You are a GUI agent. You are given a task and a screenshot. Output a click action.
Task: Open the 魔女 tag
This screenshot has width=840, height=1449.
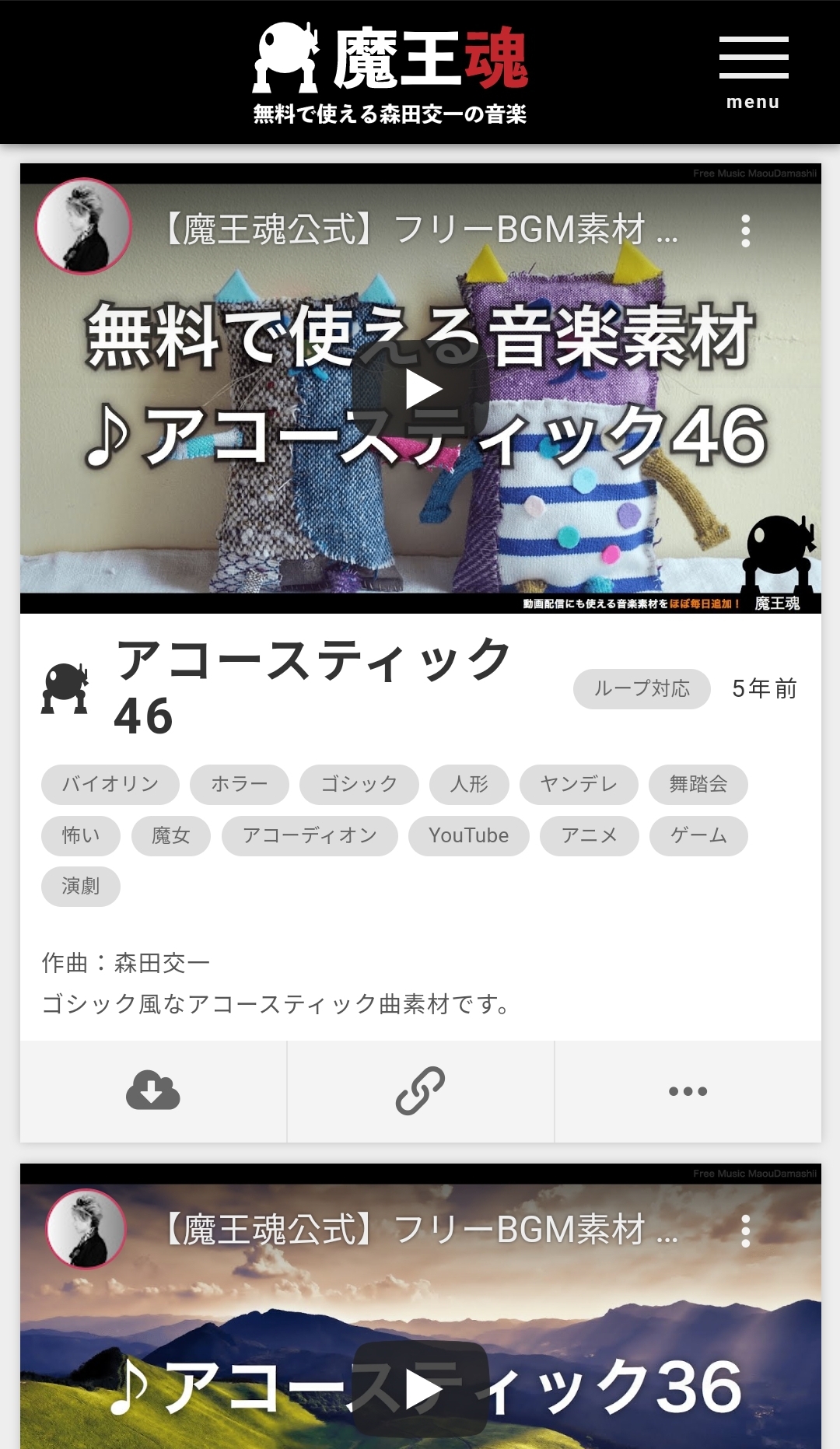click(x=171, y=835)
